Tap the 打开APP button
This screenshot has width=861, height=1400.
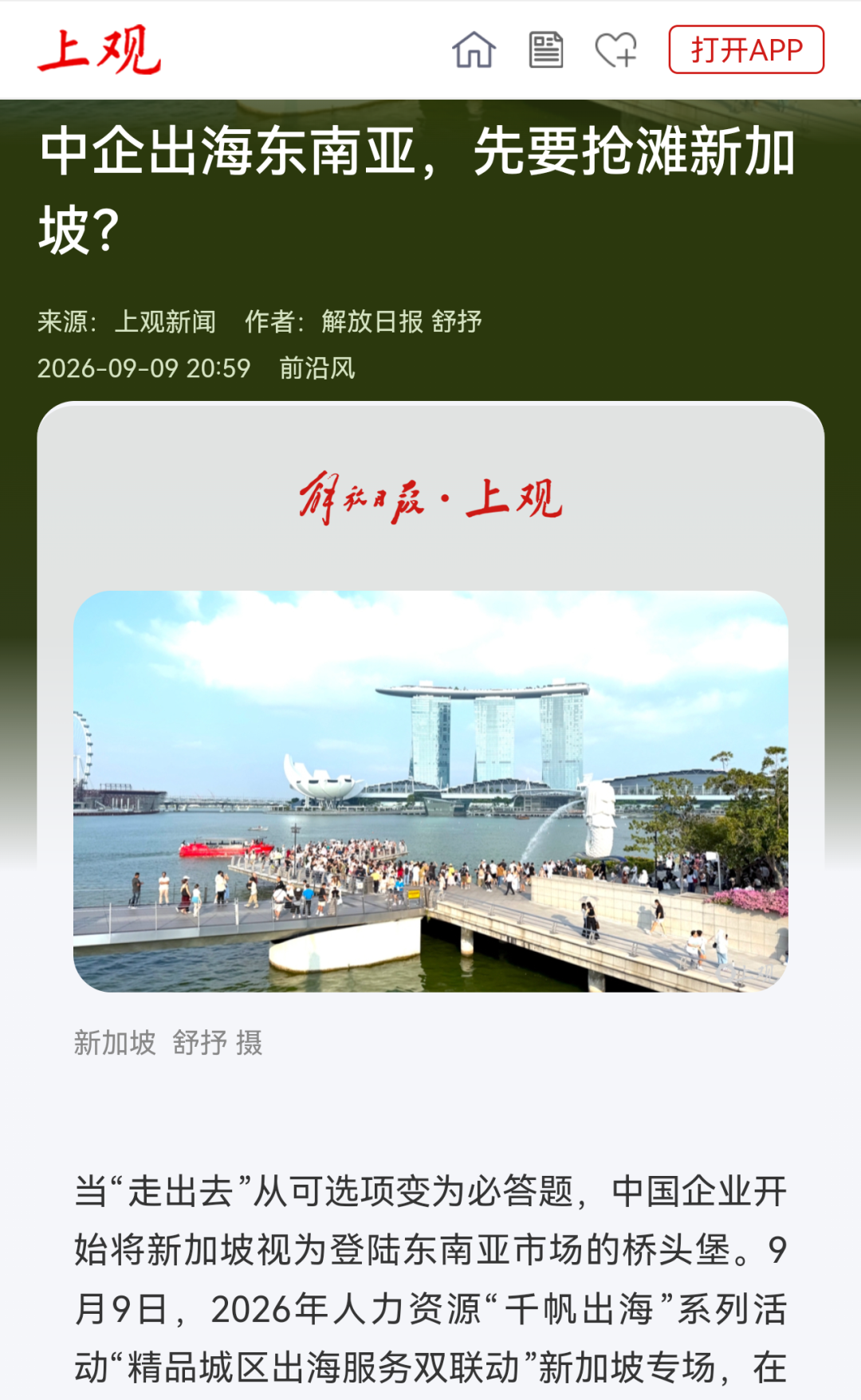(746, 49)
